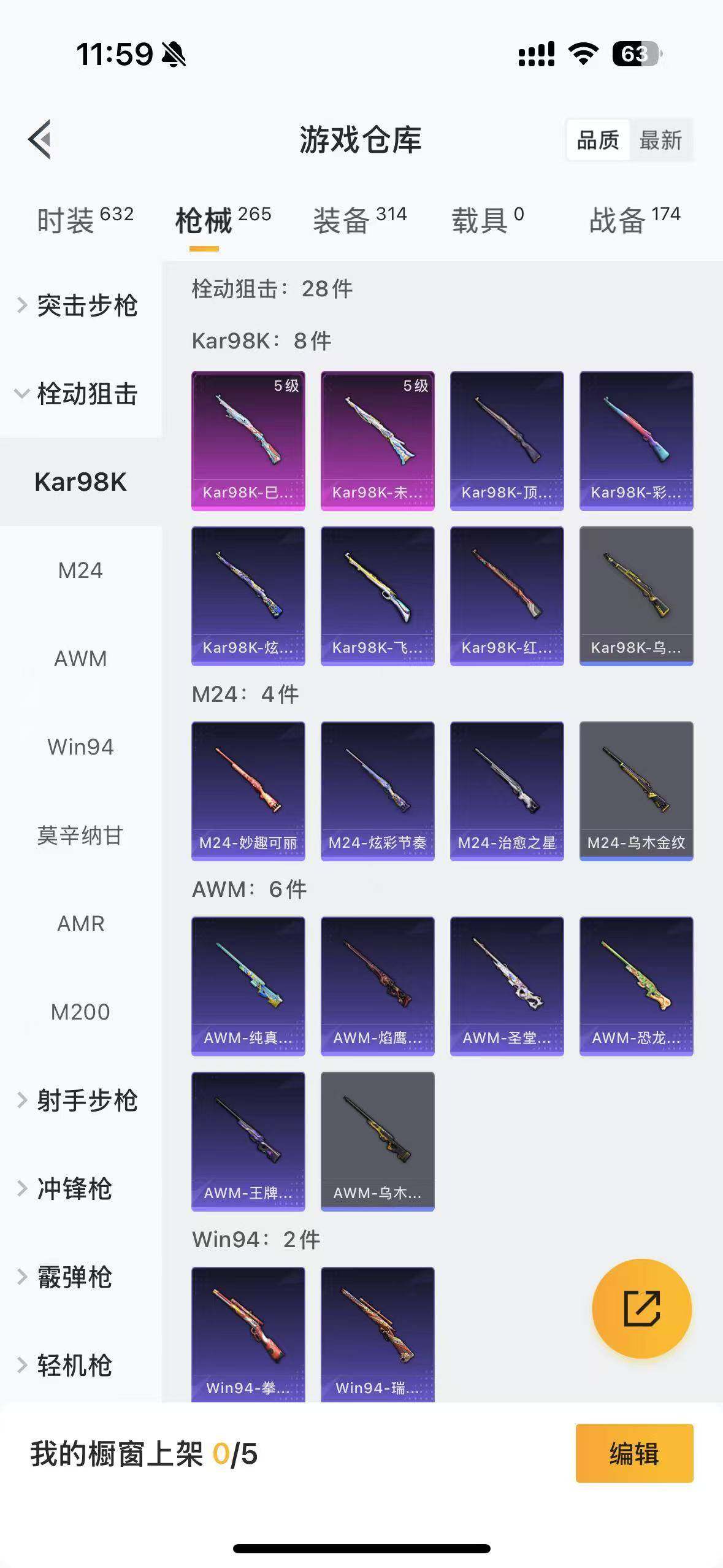Tap the orange share floating button
Image resolution: width=723 pixels, height=1568 pixels.
pos(641,1309)
